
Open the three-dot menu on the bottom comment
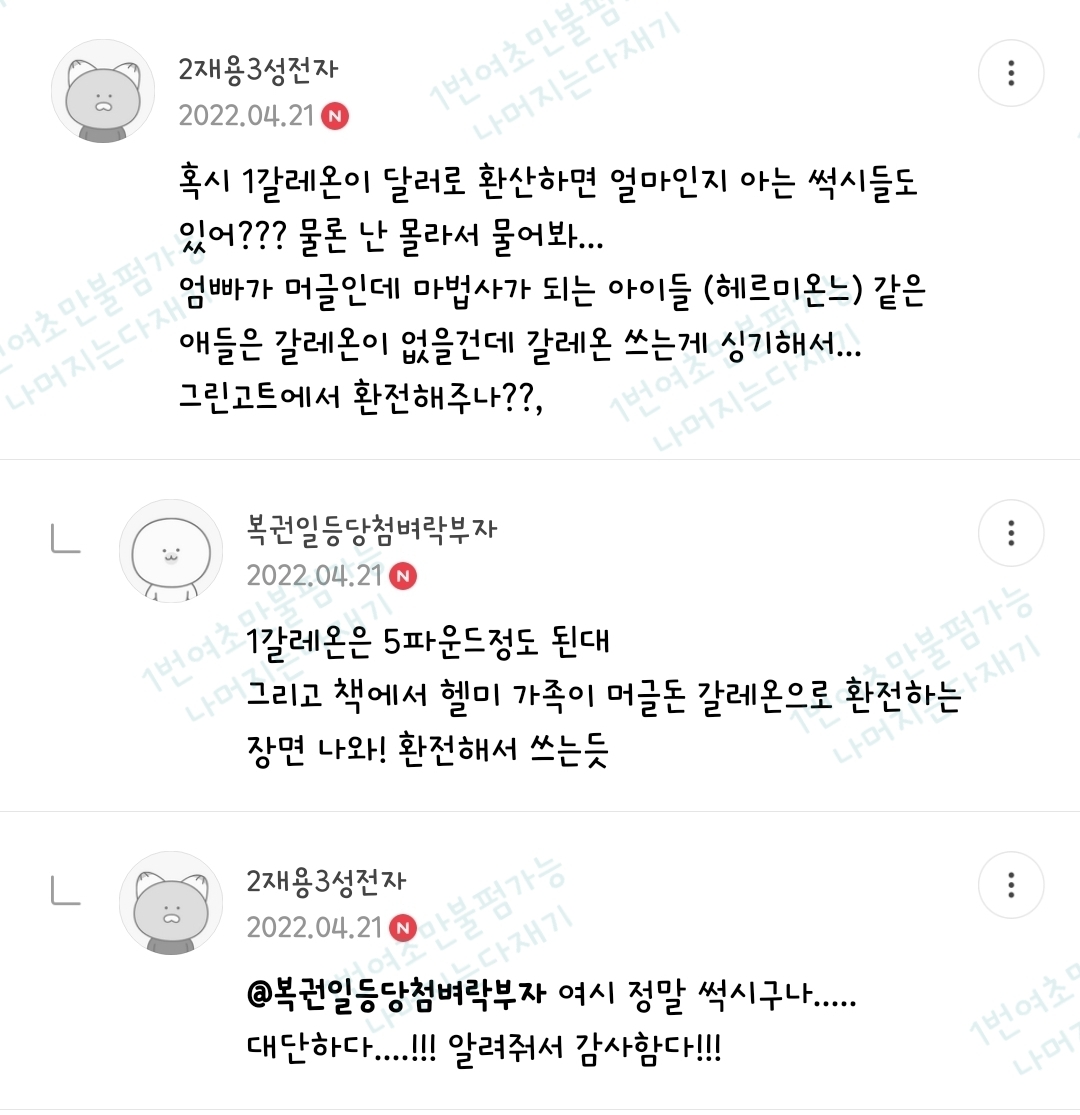1011,885
